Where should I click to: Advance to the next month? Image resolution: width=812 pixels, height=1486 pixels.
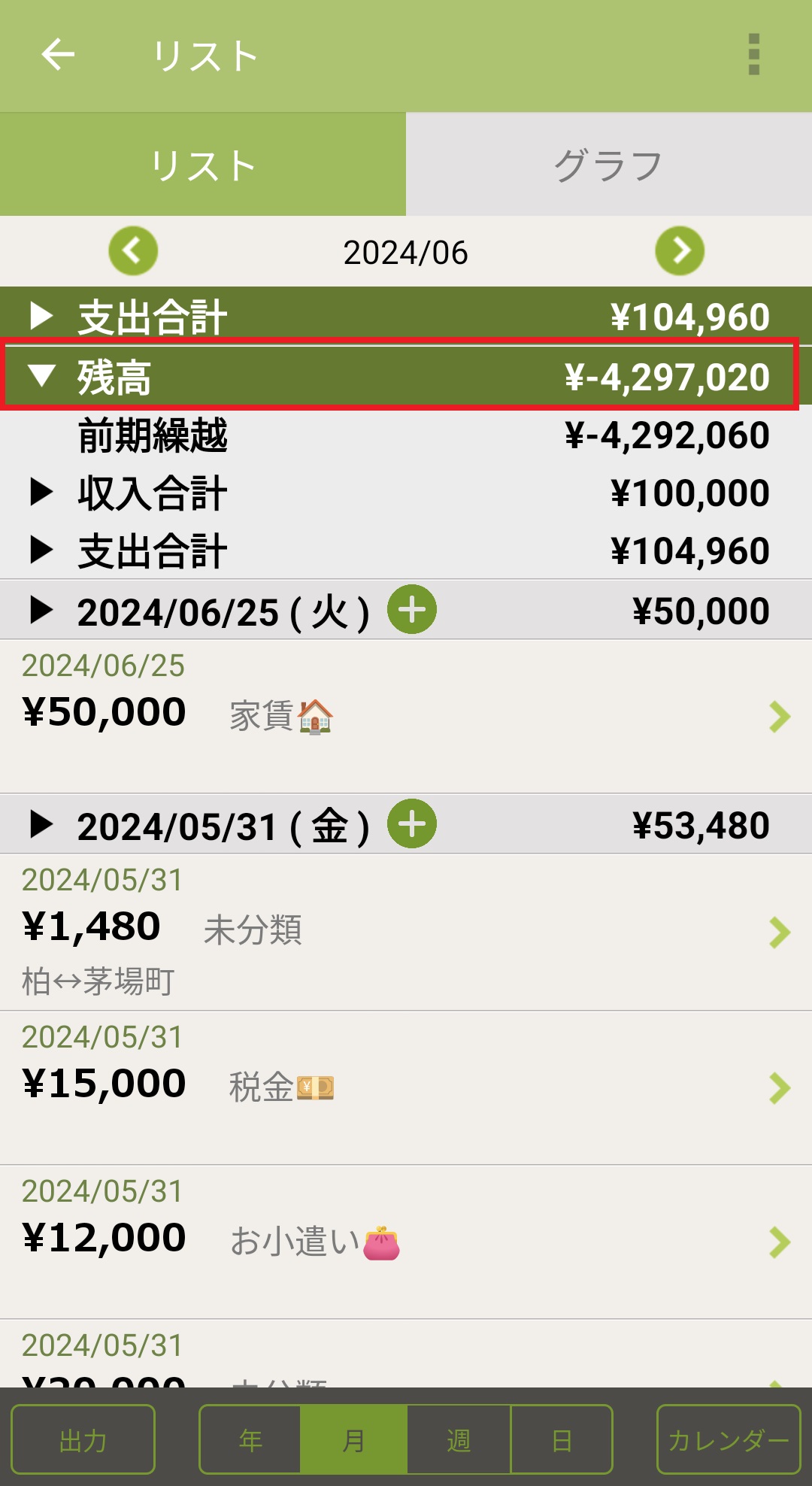click(680, 251)
